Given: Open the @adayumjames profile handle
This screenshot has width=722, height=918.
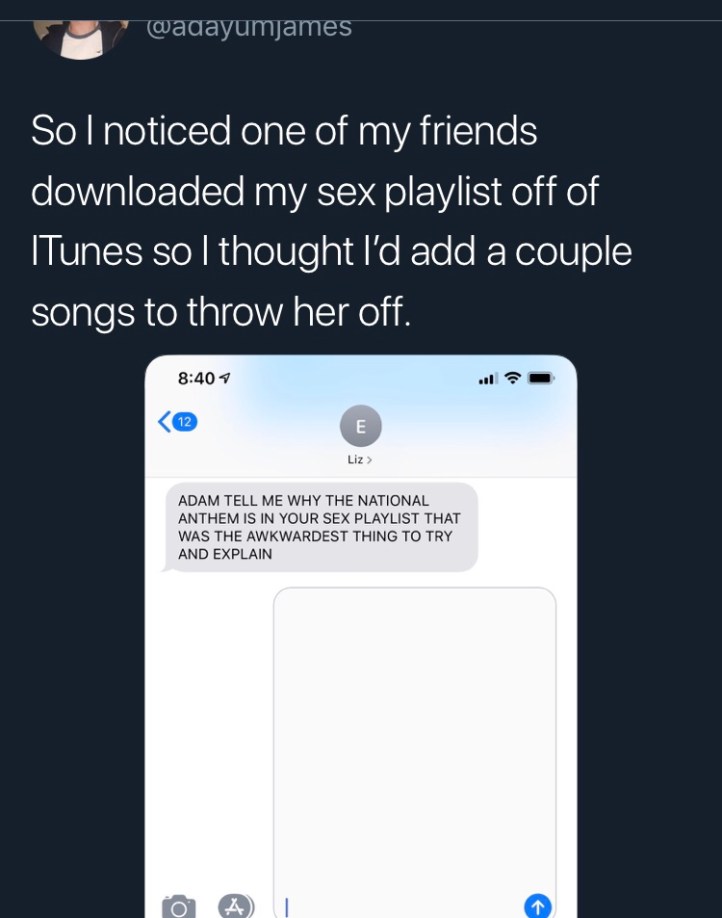Looking at the screenshot, I should 249,26.
